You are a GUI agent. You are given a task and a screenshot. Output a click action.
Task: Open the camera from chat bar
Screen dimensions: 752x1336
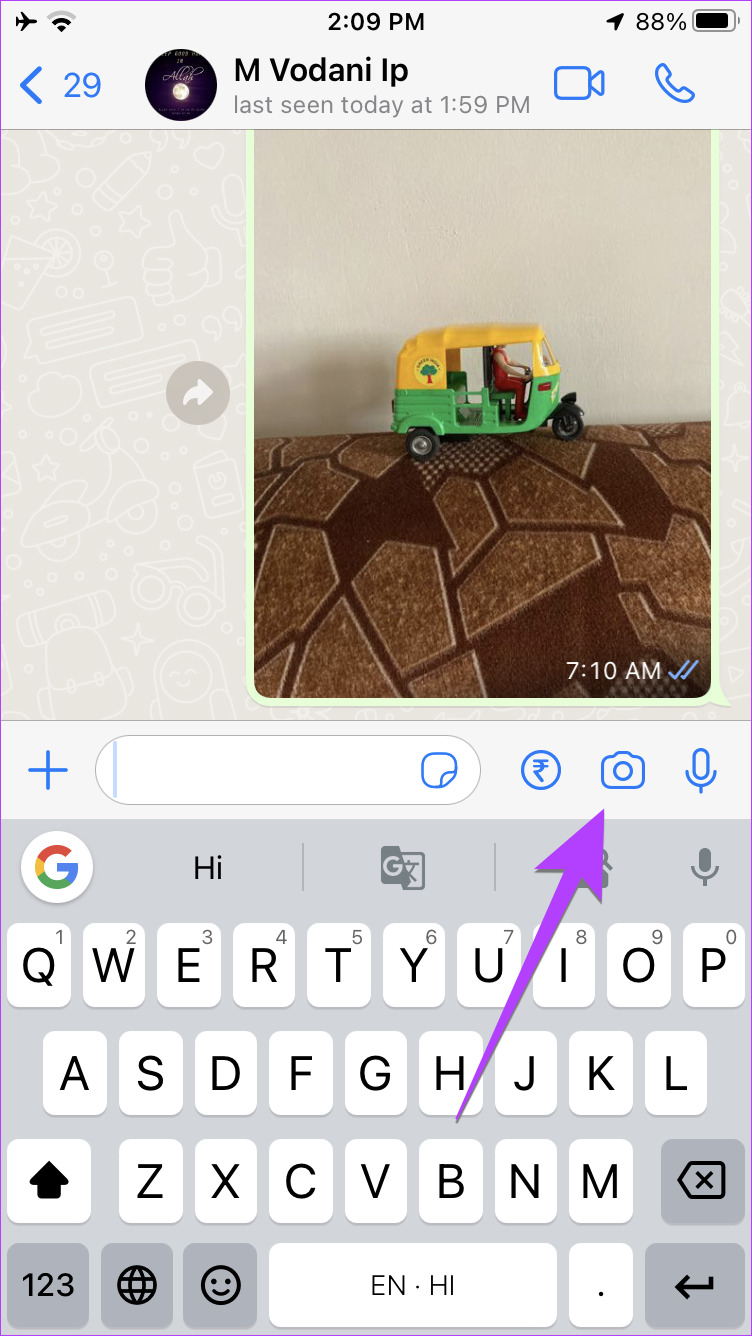coord(622,771)
